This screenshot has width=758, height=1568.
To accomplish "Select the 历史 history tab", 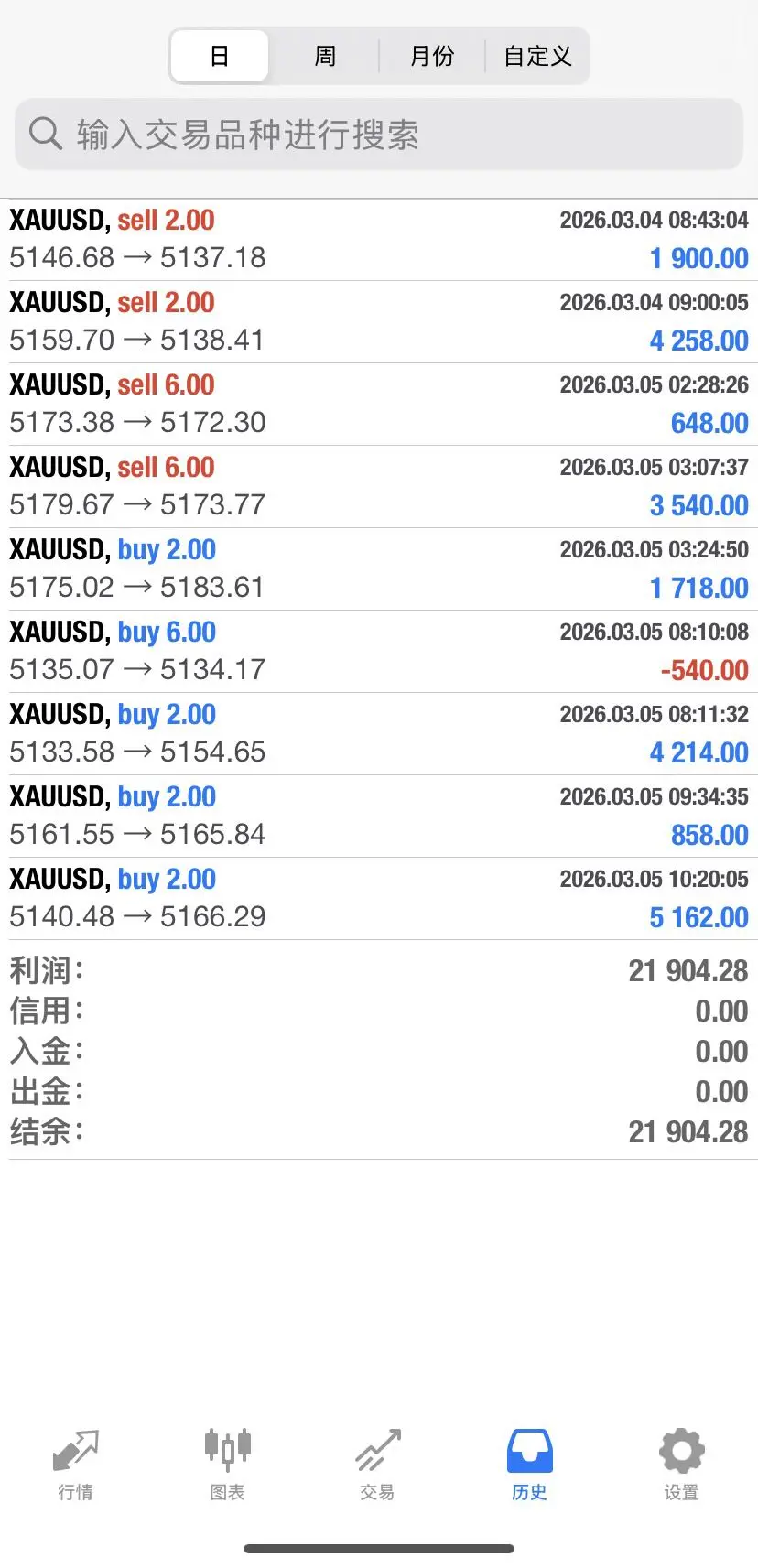I will [529, 1464].
